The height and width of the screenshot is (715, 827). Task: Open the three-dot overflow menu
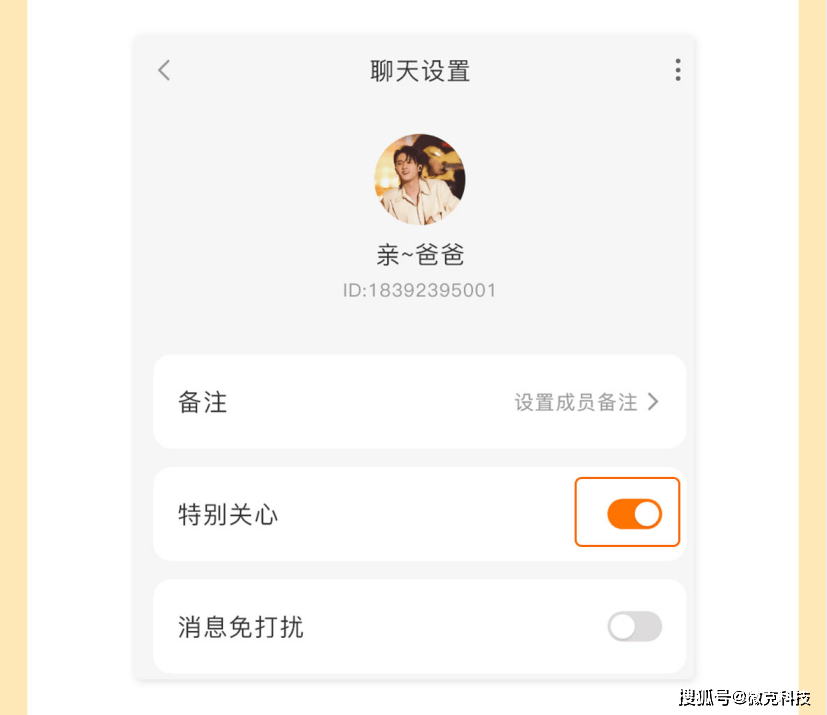677,70
